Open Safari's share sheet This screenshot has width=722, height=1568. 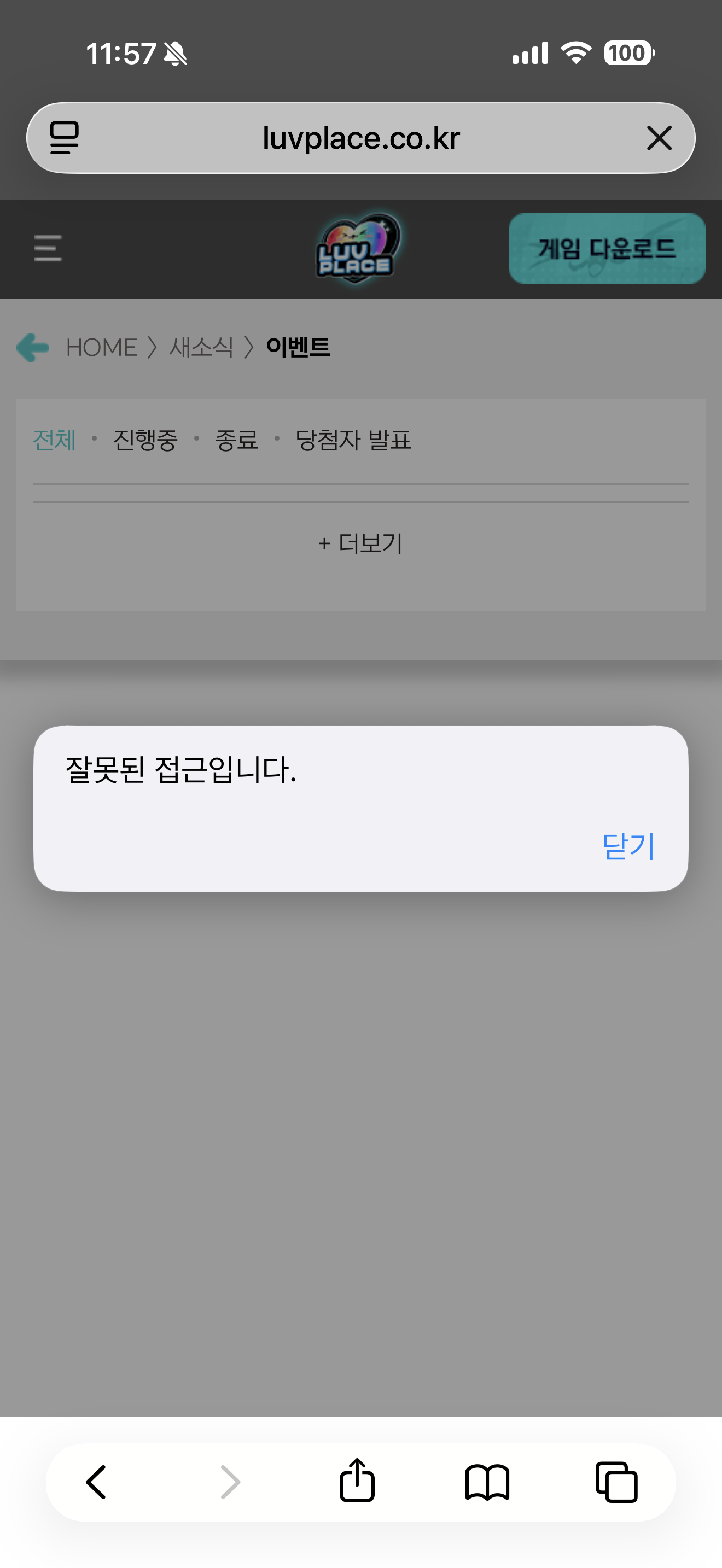click(x=357, y=1482)
